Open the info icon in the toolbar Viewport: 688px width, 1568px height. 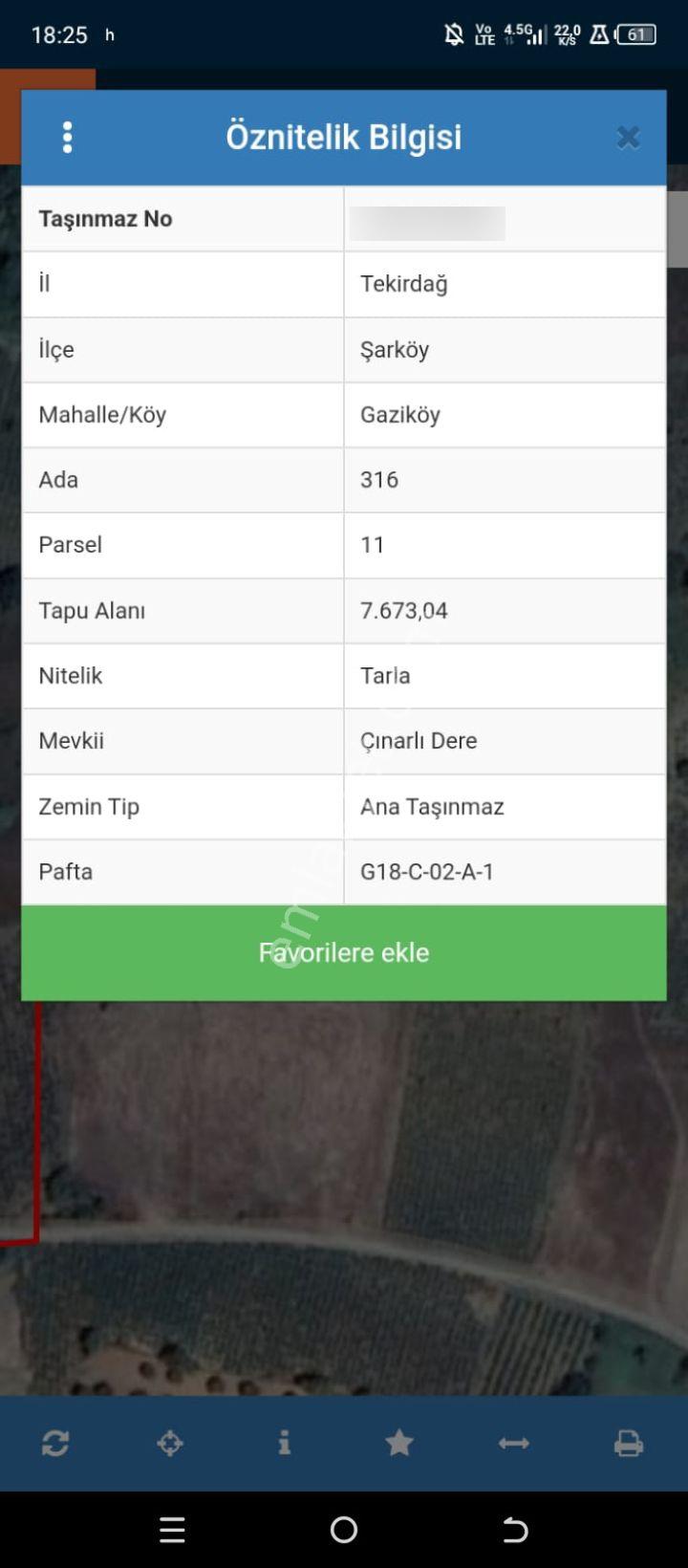[285, 1443]
